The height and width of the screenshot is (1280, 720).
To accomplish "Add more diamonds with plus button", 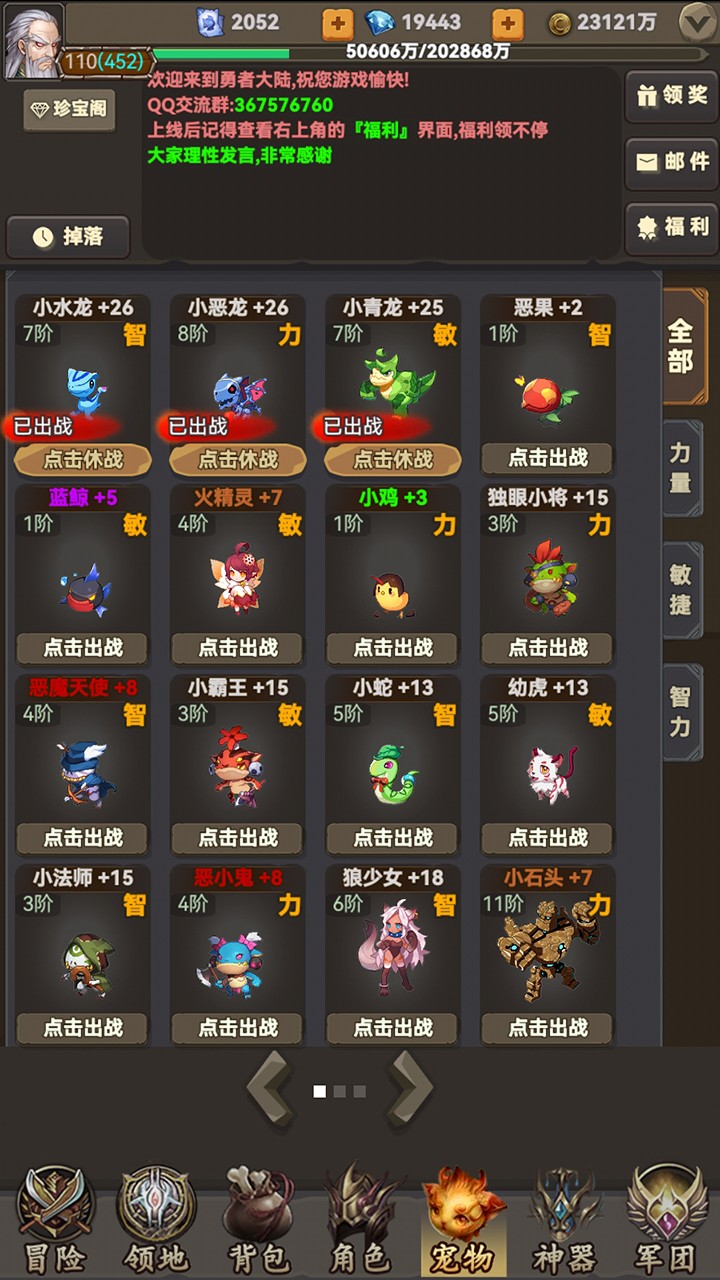I will pos(507,22).
